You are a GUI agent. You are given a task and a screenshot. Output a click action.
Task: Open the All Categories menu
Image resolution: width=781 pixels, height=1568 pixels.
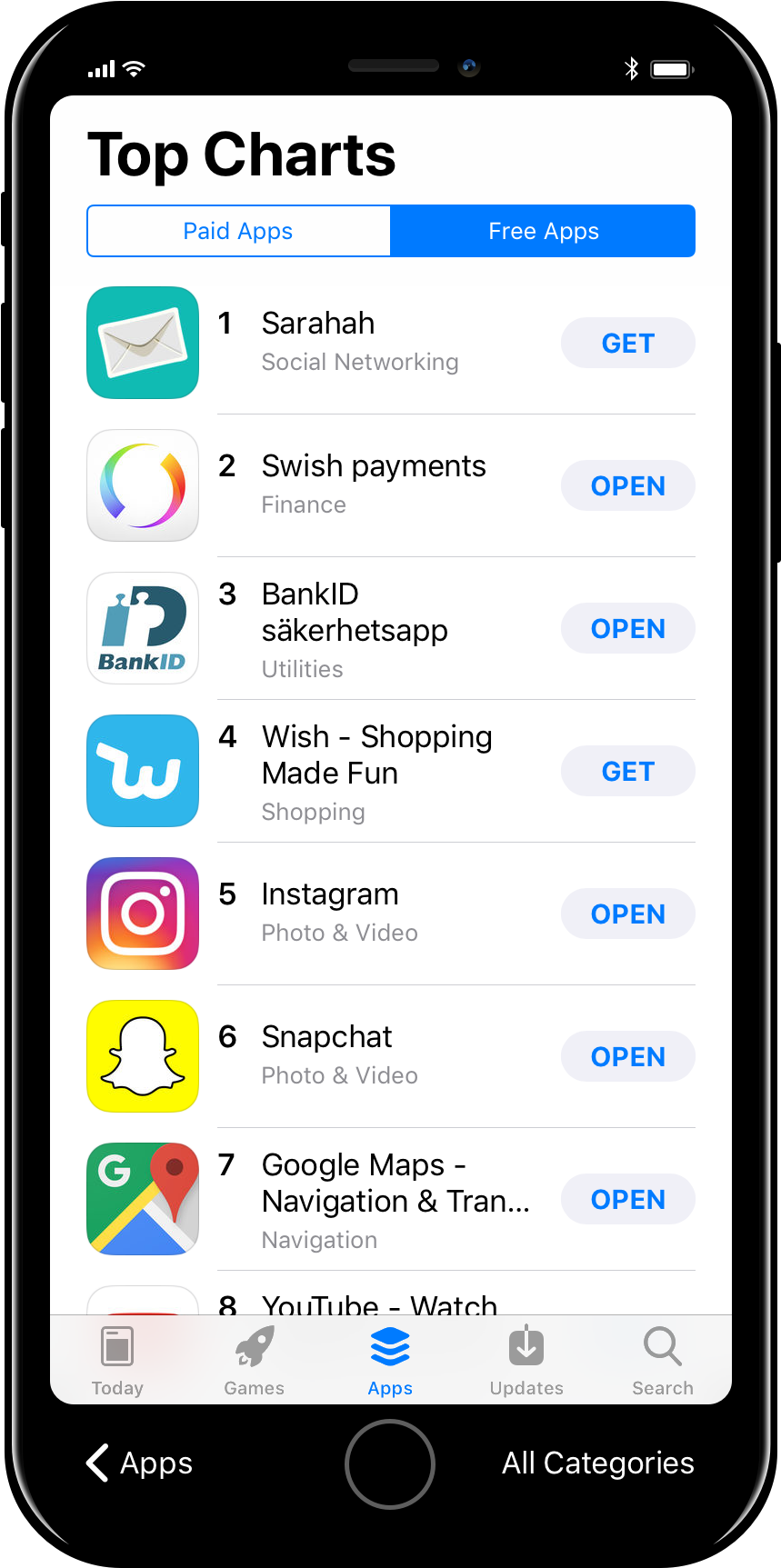point(597,1463)
